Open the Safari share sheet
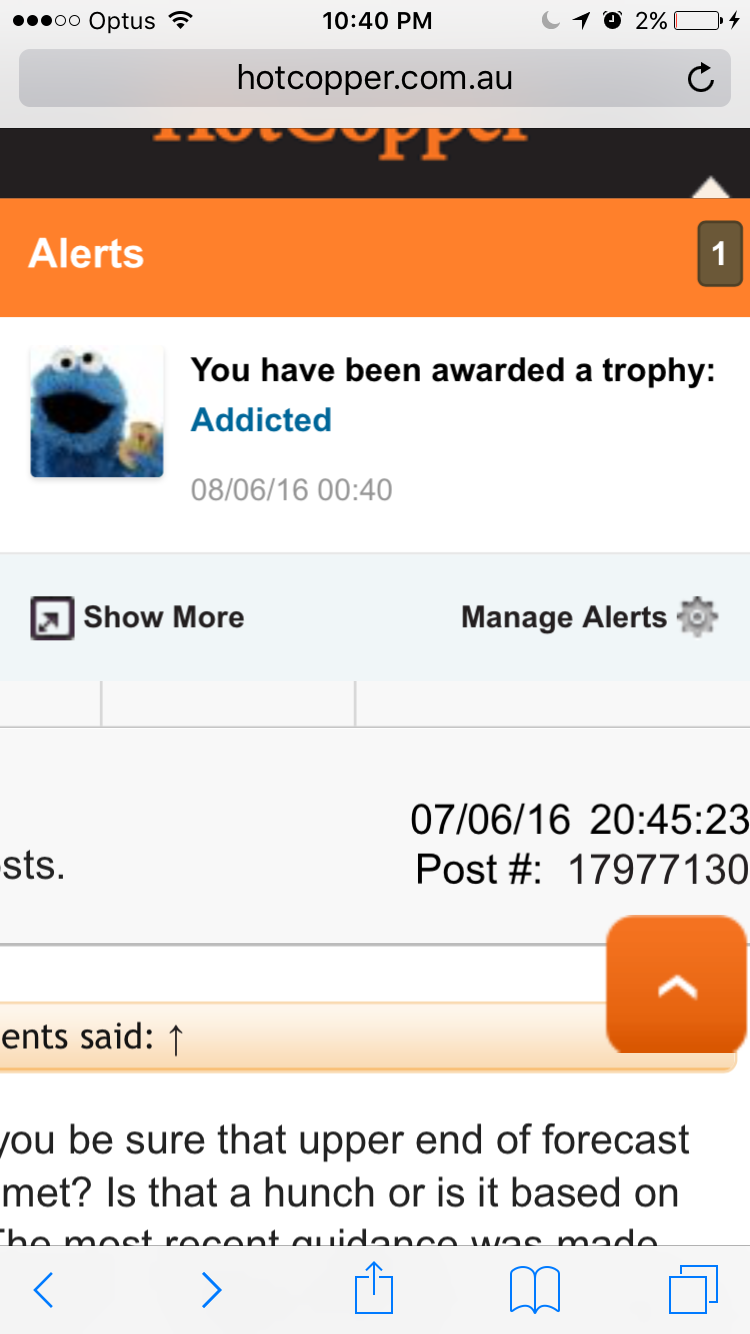 tap(375, 1288)
